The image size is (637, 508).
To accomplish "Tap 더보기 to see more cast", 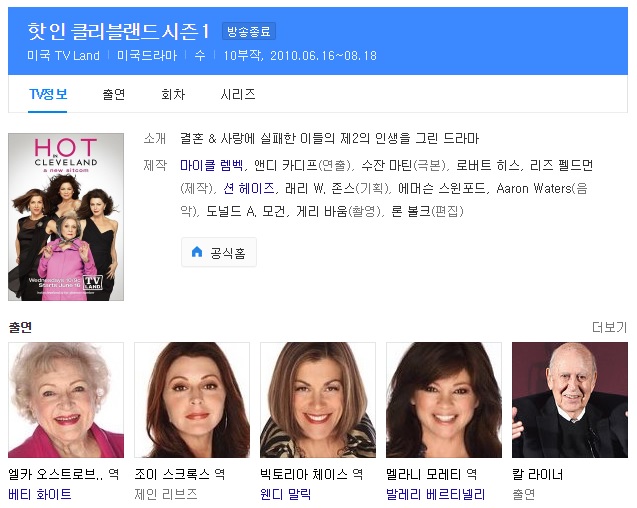I will pyautogui.click(x=609, y=327).
